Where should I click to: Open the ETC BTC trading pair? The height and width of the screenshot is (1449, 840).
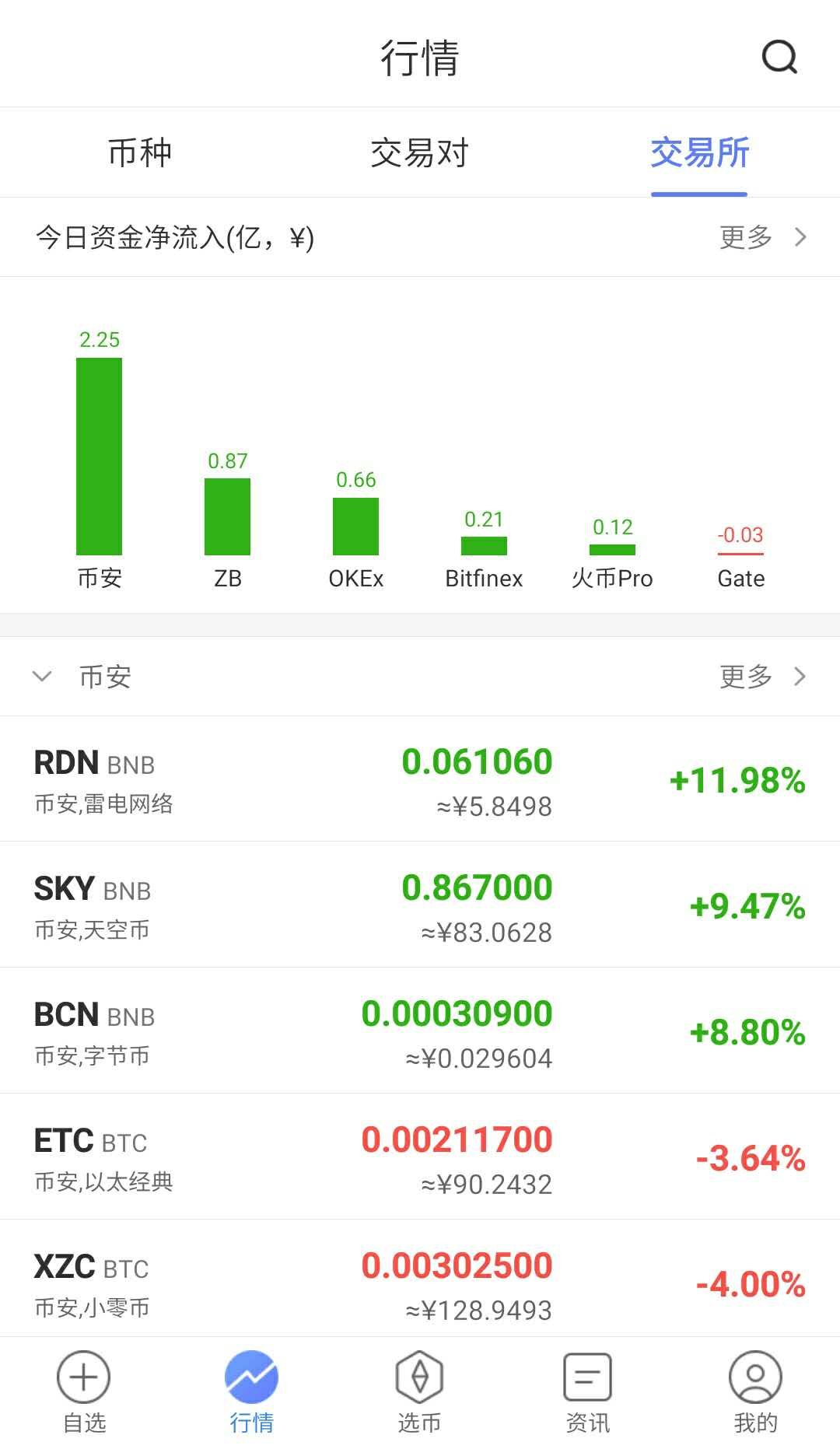(x=420, y=1157)
